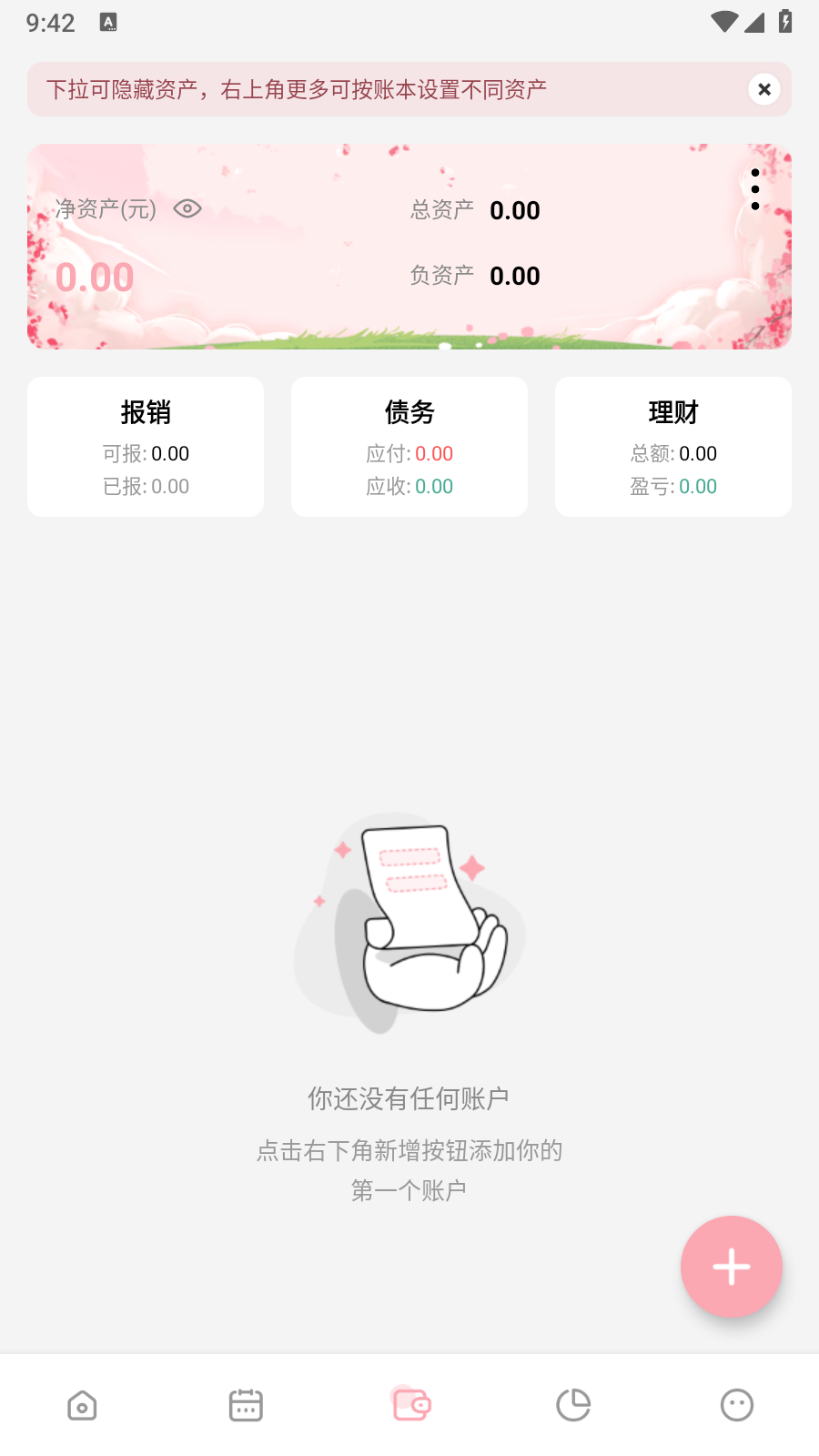The height and width of the screenshot is (1456, 819).
Task: Tap the floating pink plus button
Action: coord(731,1267)
